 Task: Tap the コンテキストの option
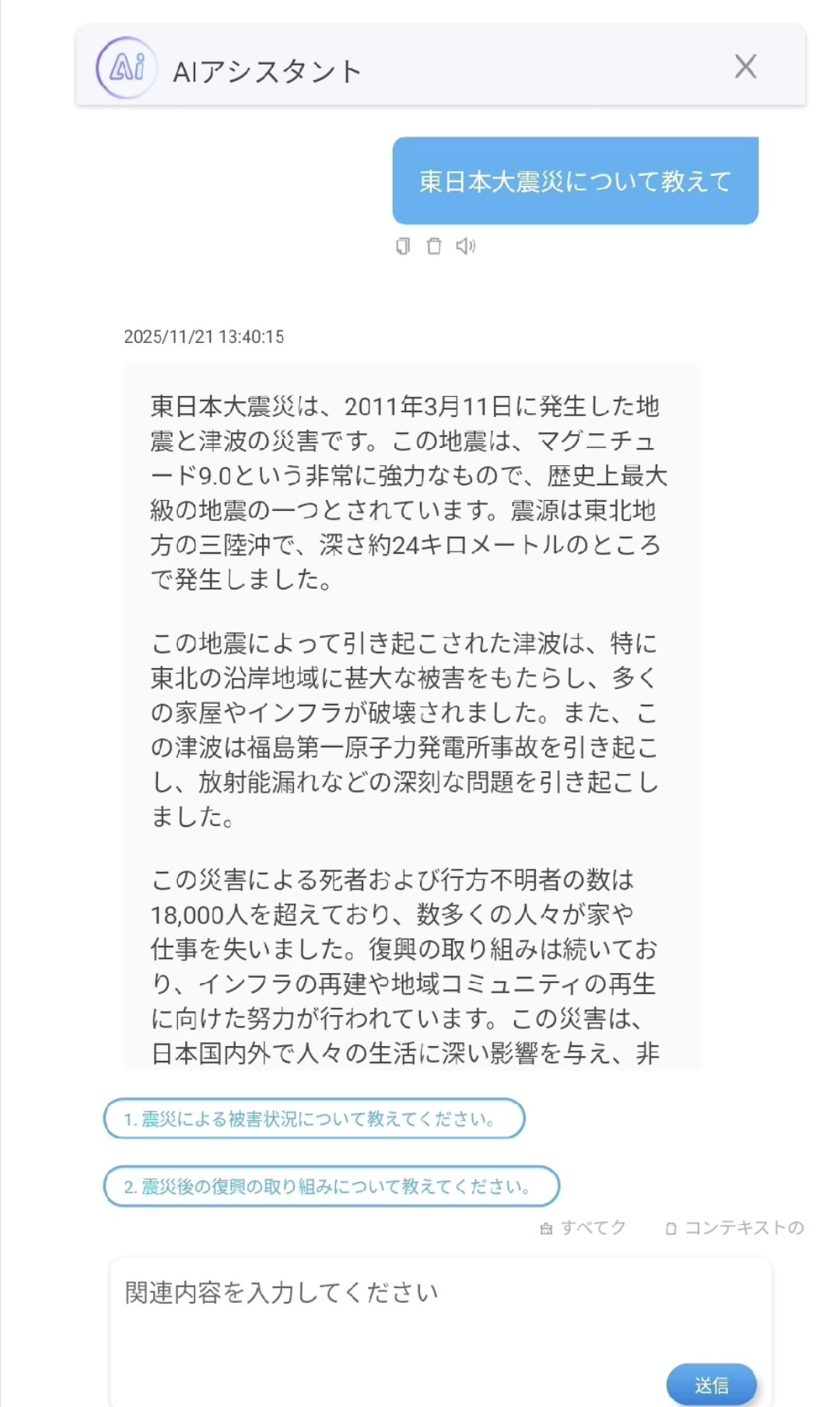pyautogui.click(x=734, y=1228)
